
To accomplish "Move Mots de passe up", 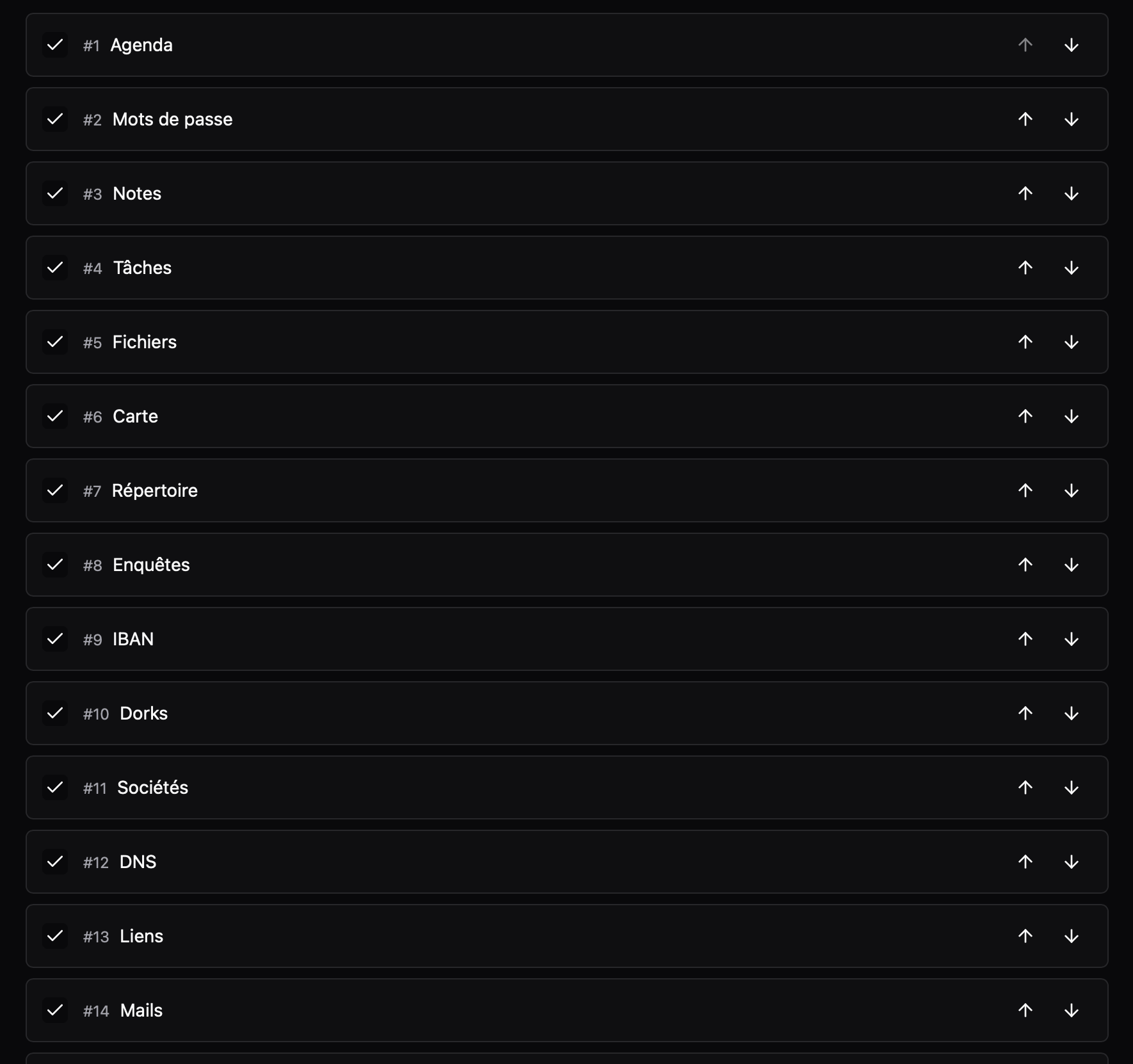I will (1025, 119).
